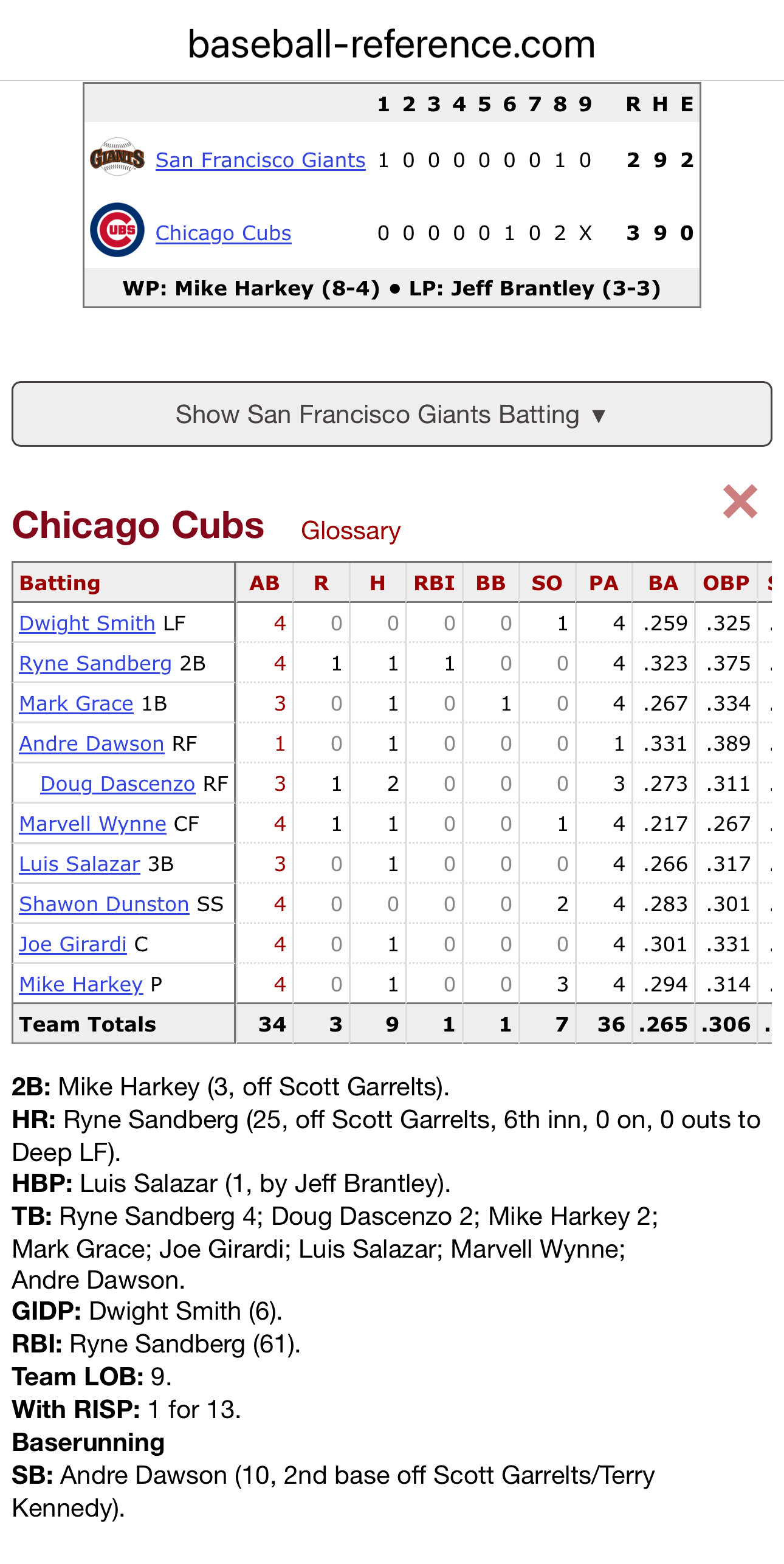Viewport: 784px width, 1564px height.
Task: Sort batting table by OBP column
Action: point(726,583)
